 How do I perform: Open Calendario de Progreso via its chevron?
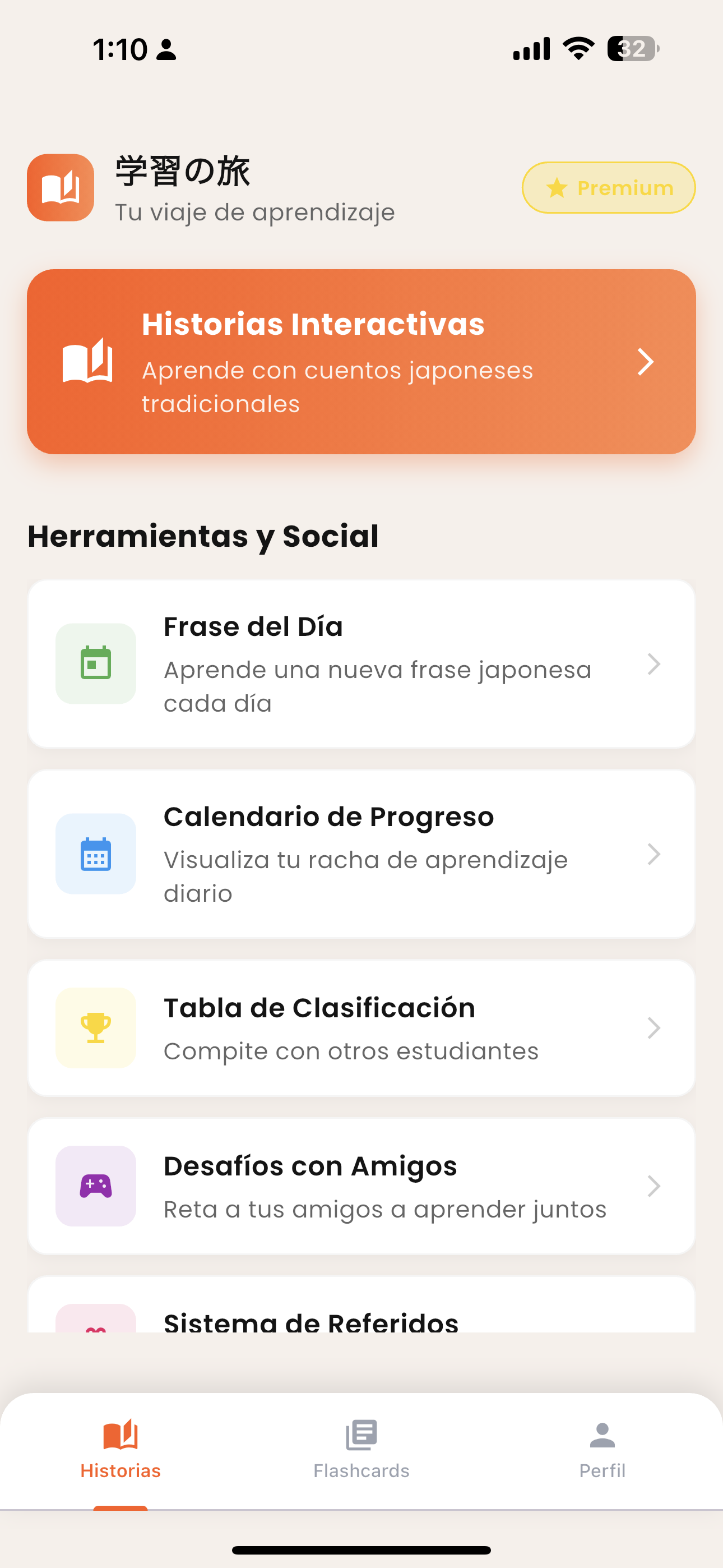(x=654, y=854)
